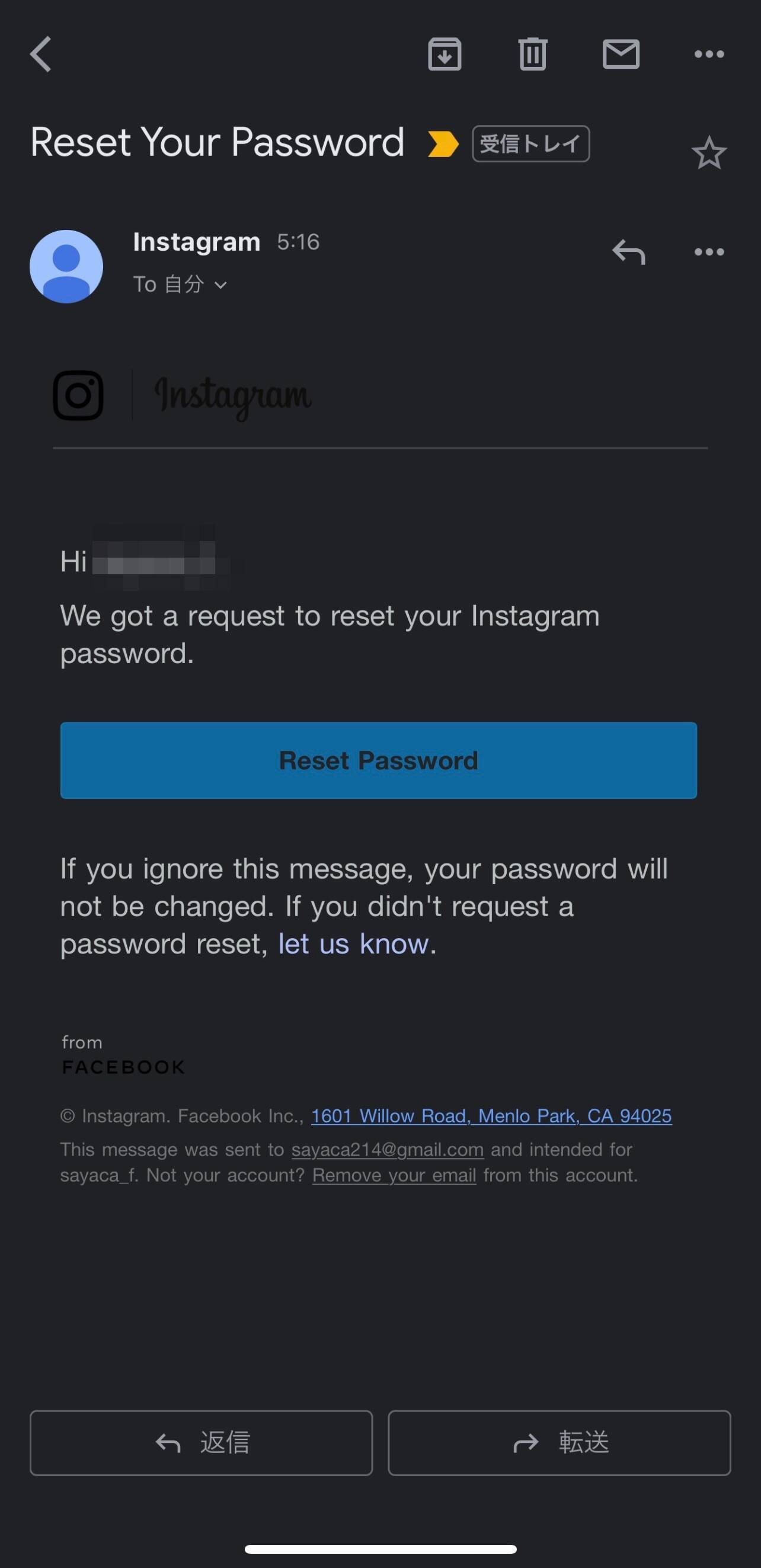Screen dimensions: 761x1568
Task: Star this email
Action: pyautogui.click(x=709, y=153)
